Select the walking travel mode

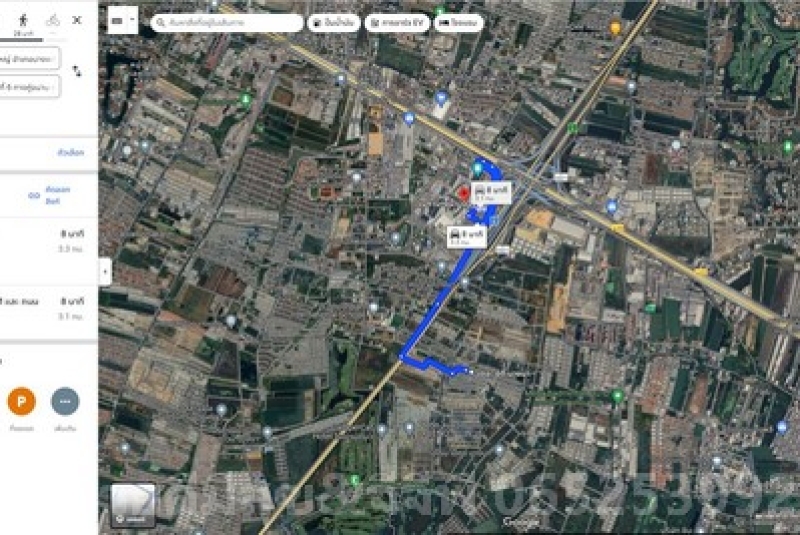pos(22,19)
